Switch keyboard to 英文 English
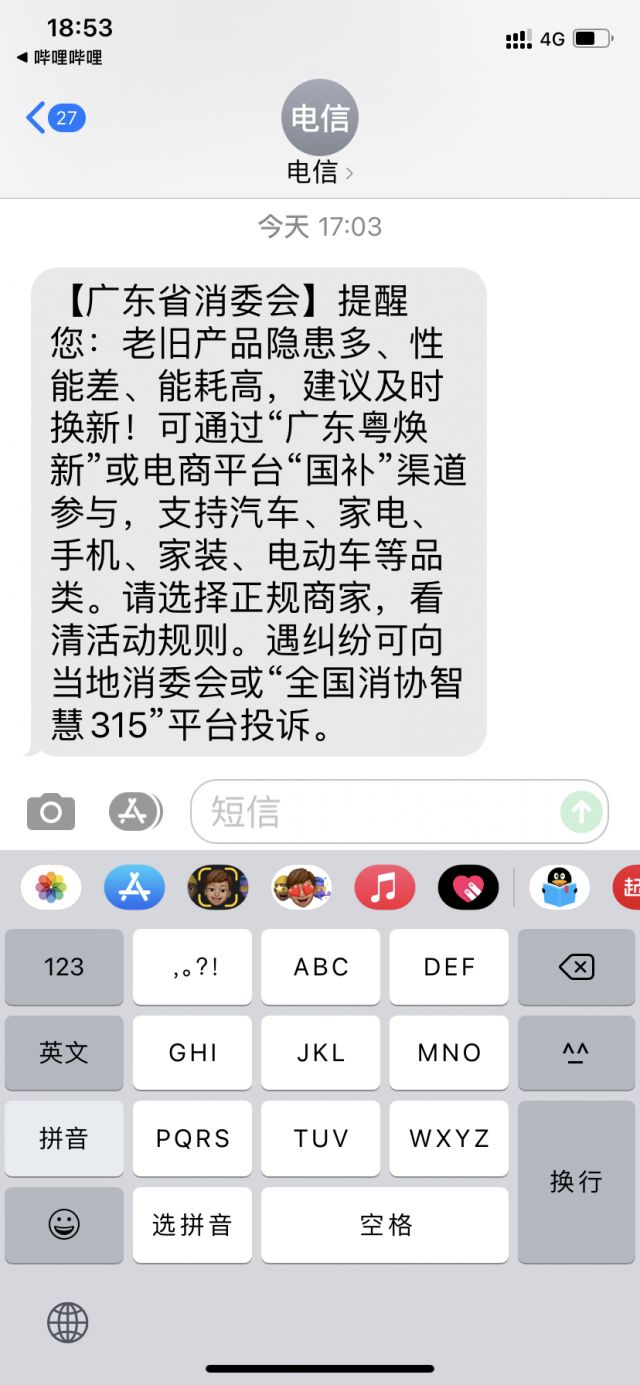 point(64,1053)
